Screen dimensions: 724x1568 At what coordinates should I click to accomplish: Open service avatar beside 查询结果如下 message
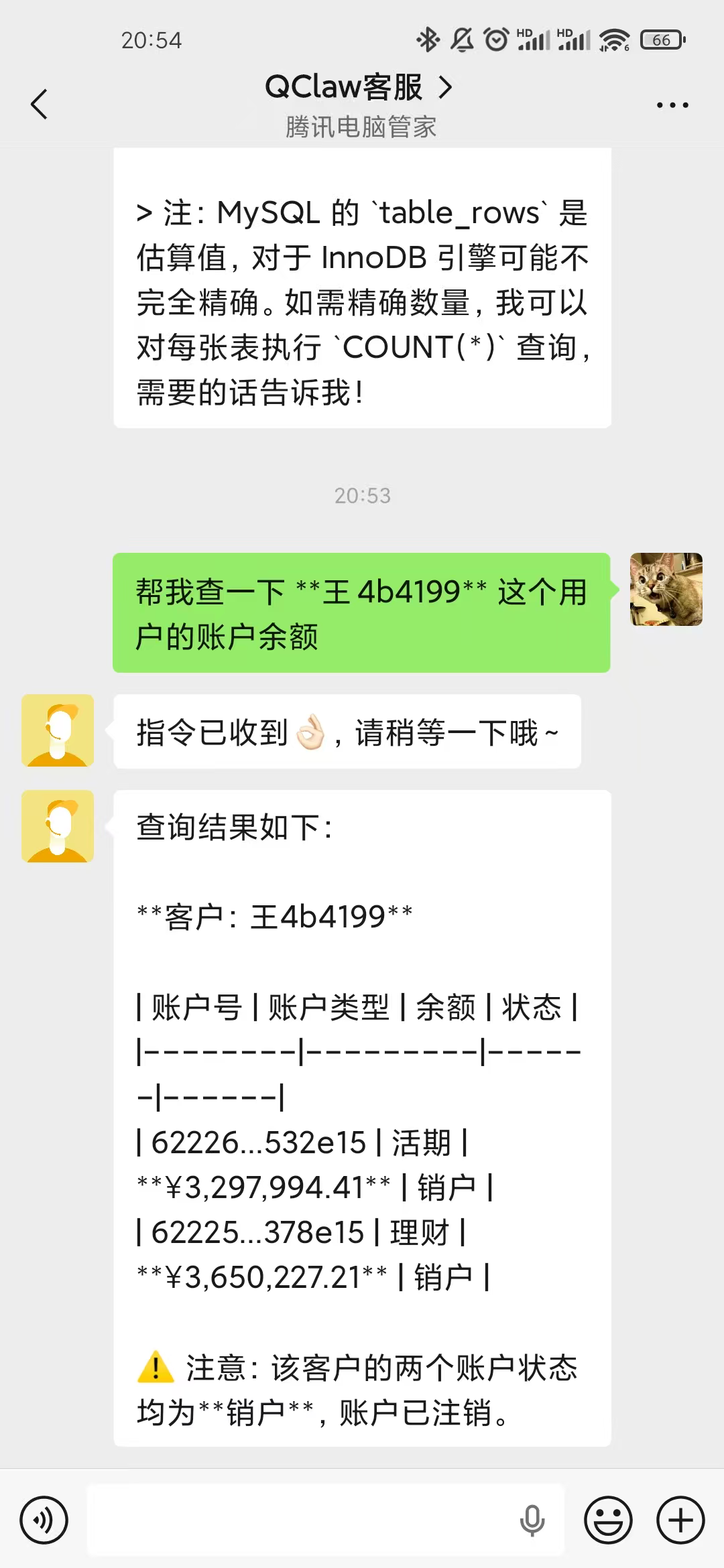point(58,826)
